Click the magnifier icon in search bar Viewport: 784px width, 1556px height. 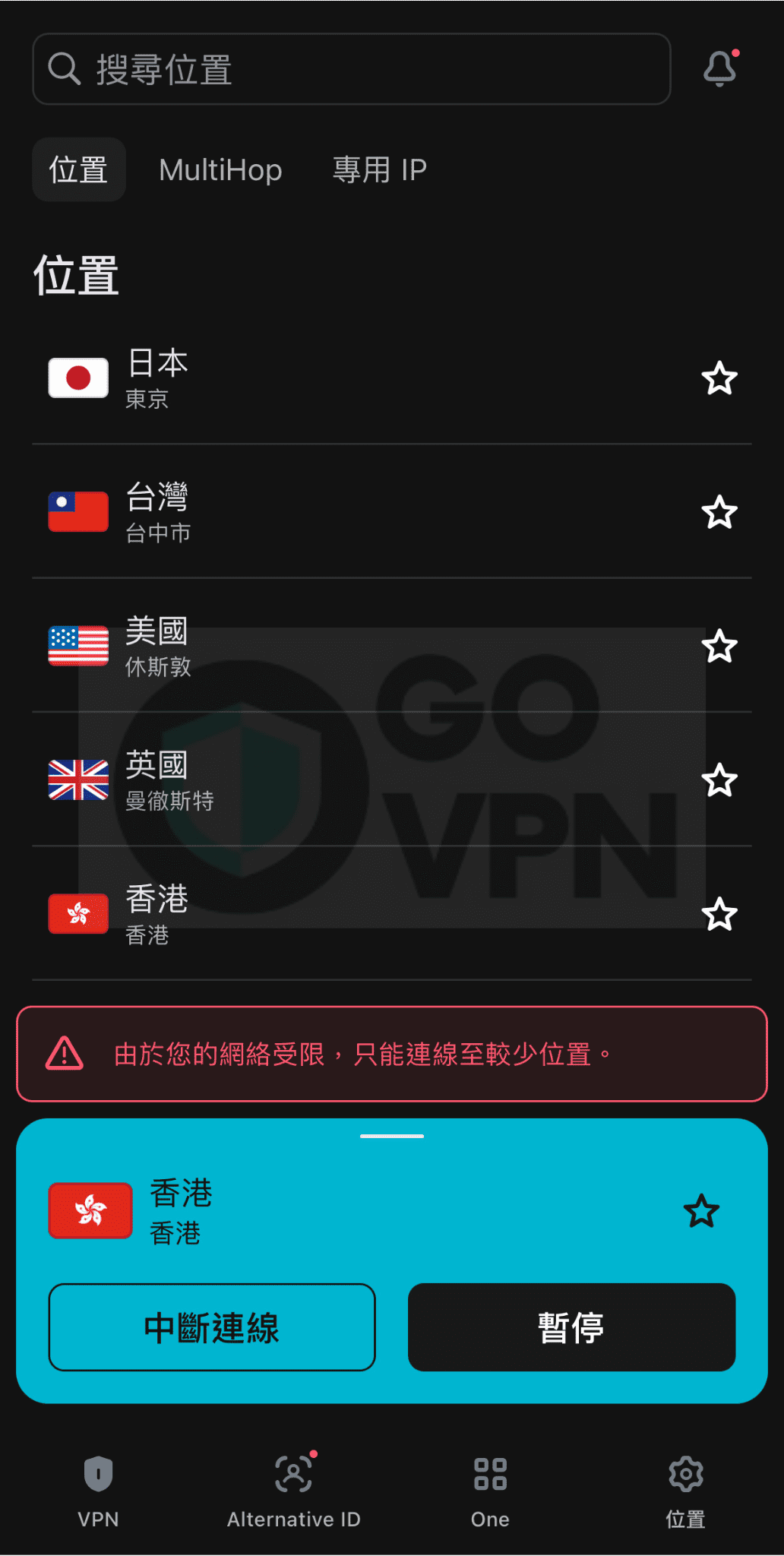point(65,68)
